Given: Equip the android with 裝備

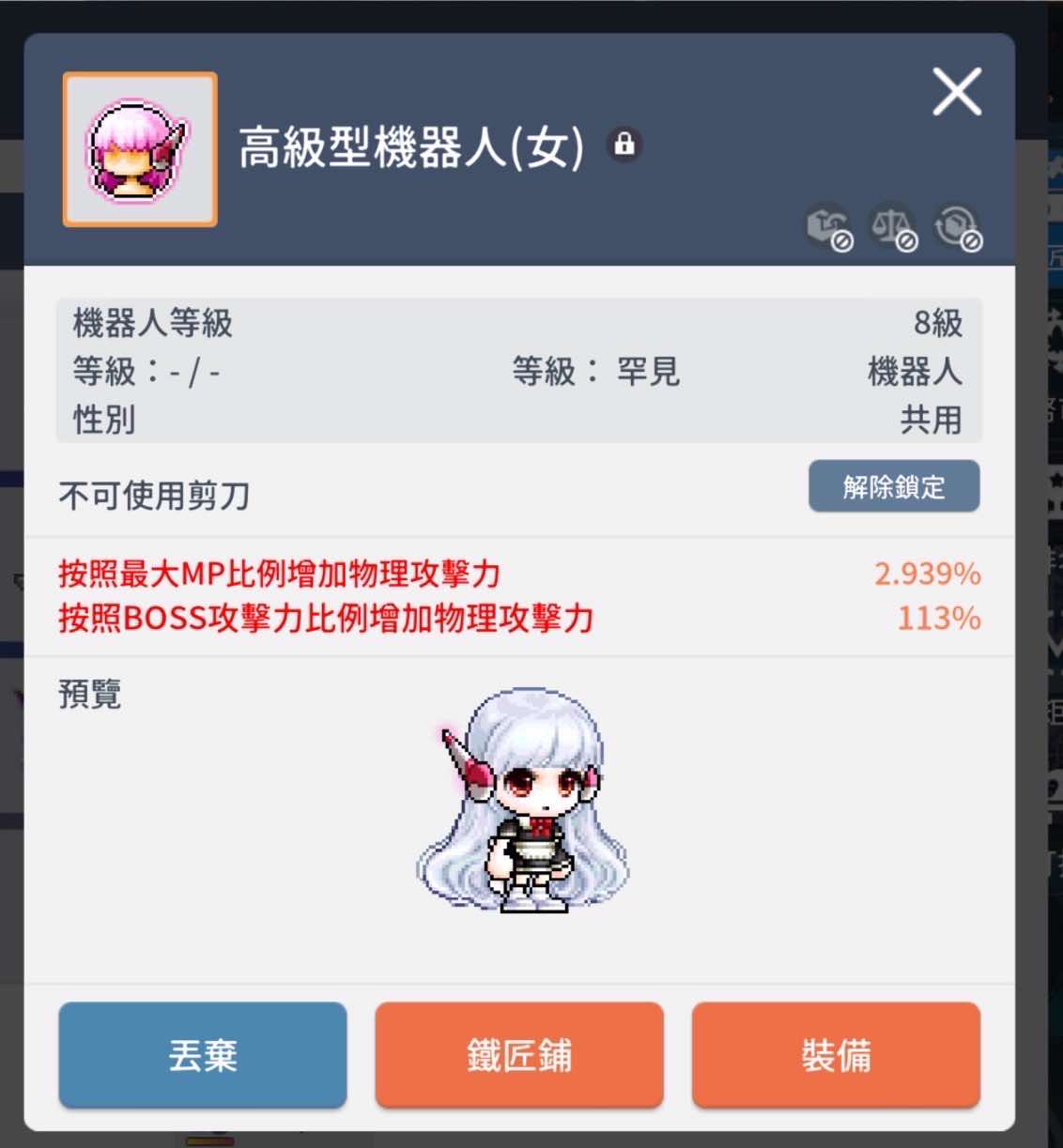Looking at the screenshot, I should (836, 1054).
